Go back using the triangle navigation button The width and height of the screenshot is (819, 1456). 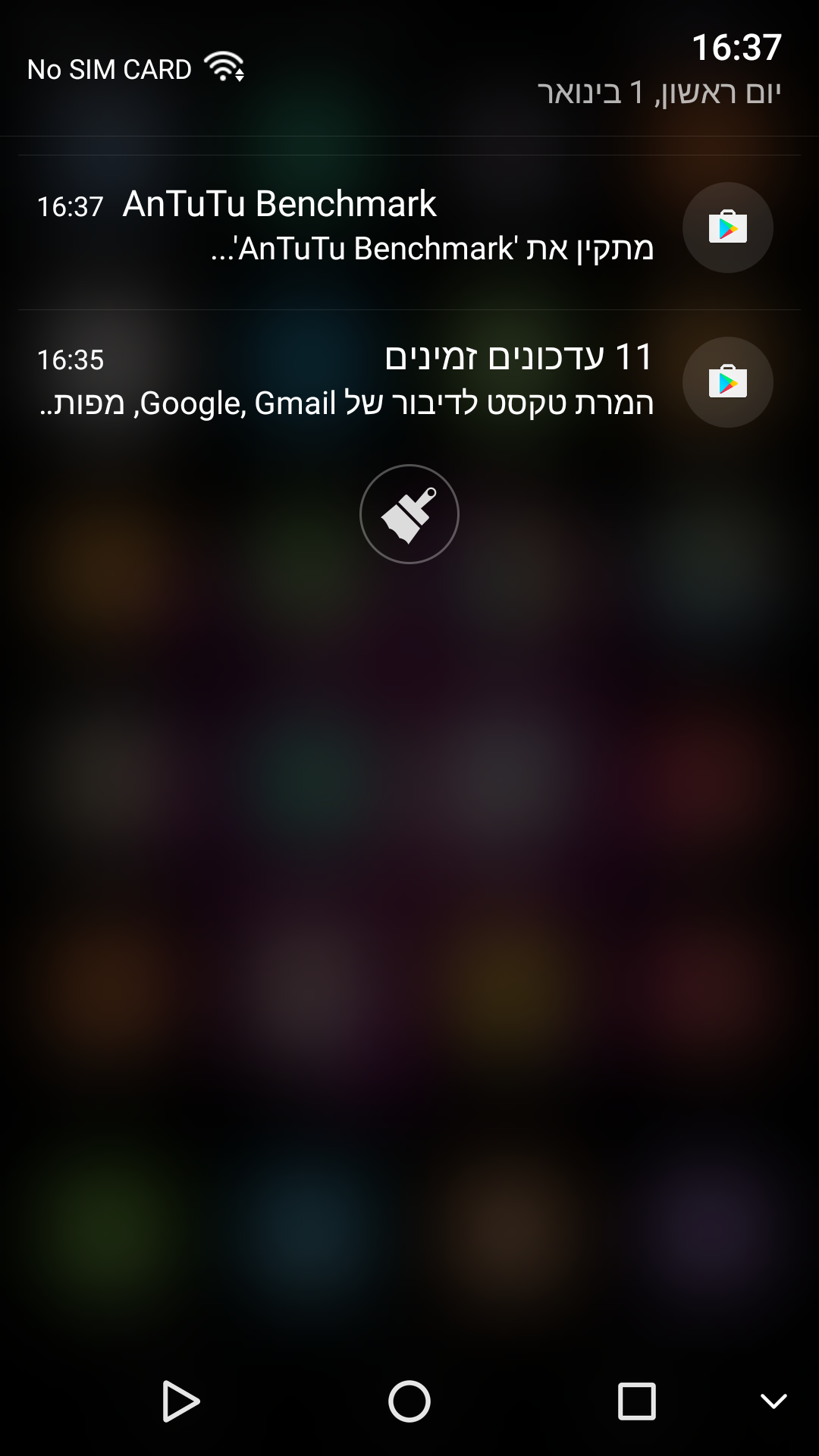click(180, 1401)
